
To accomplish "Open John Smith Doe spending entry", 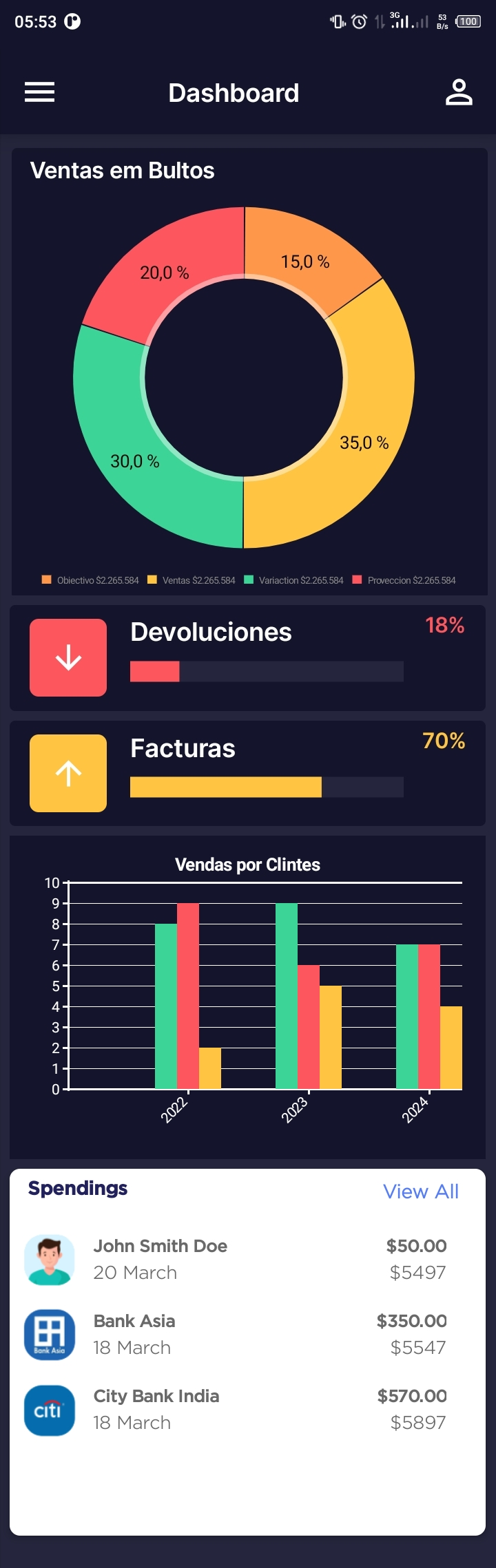I will click(x=234, y=1259).
